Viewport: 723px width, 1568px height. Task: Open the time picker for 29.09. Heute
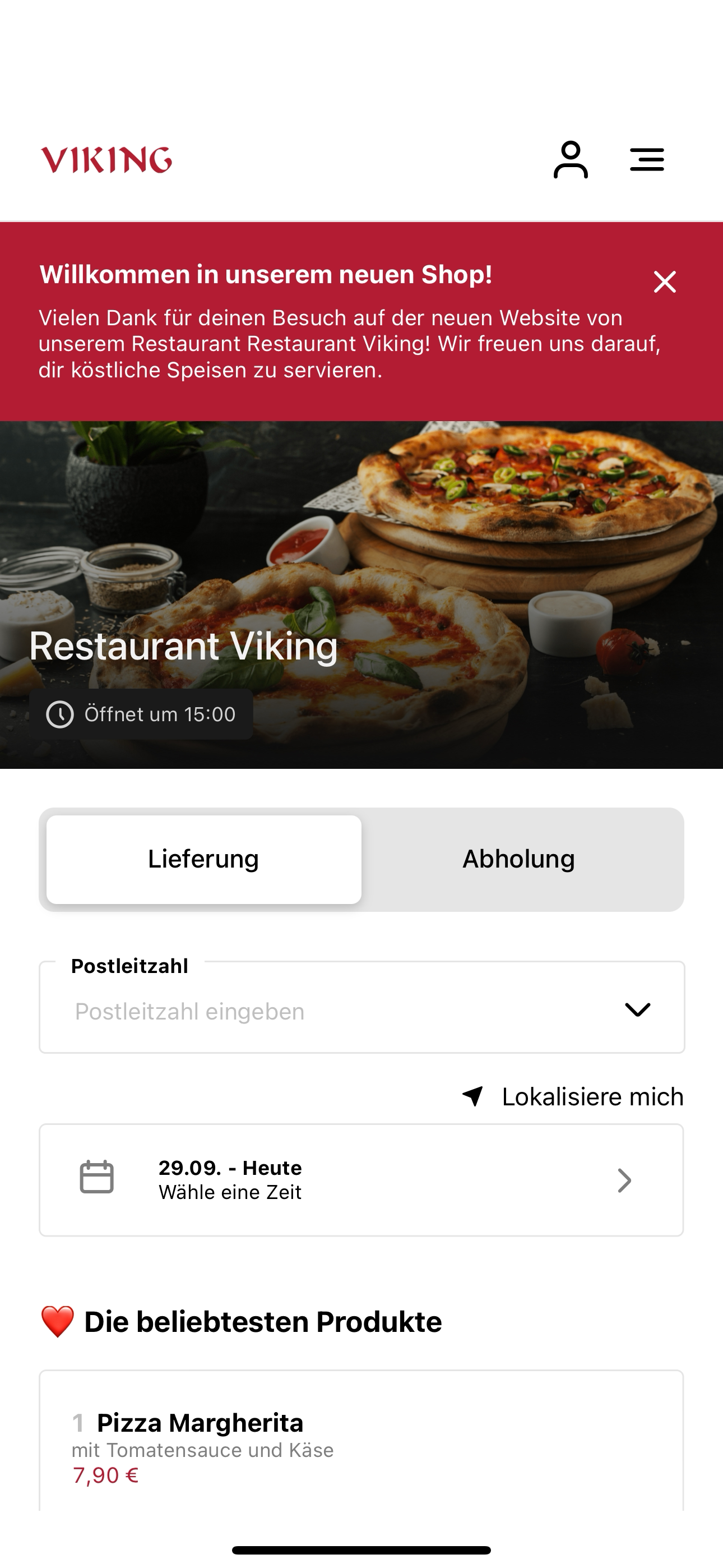[x=361, y=1180]
